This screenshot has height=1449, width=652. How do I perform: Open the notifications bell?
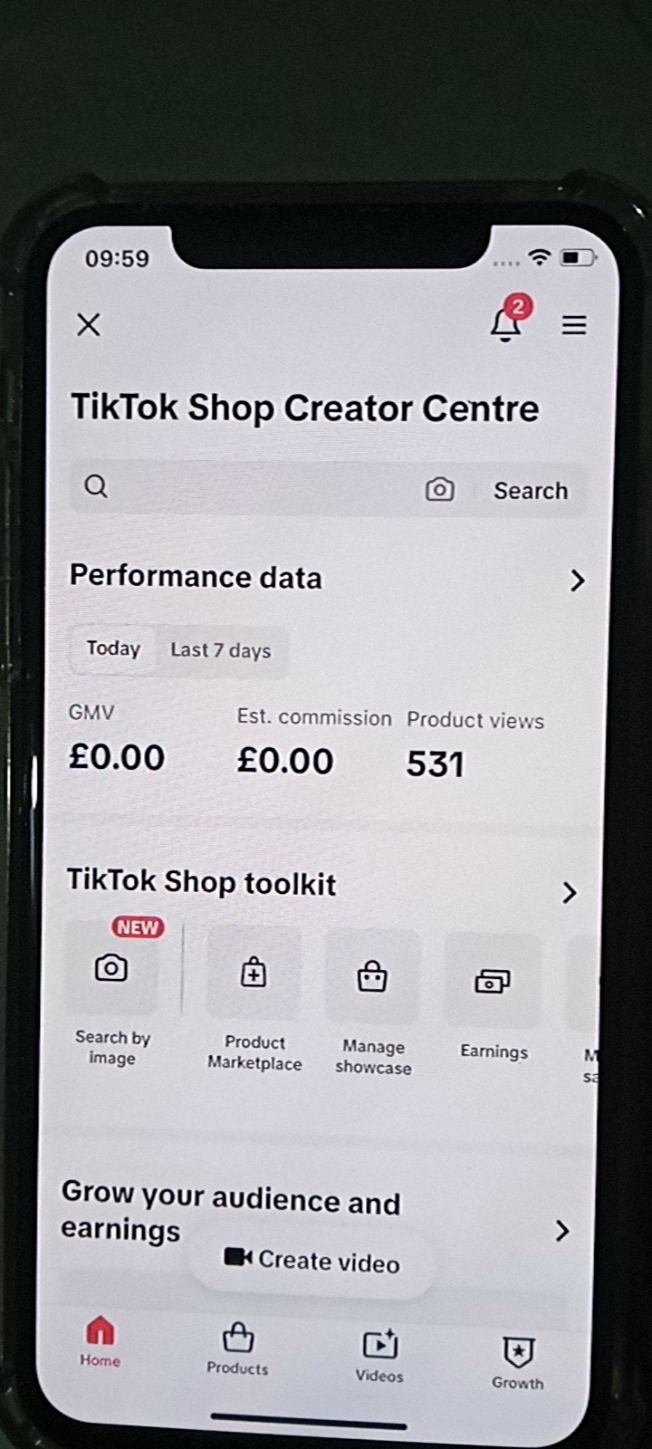[507, 323]
